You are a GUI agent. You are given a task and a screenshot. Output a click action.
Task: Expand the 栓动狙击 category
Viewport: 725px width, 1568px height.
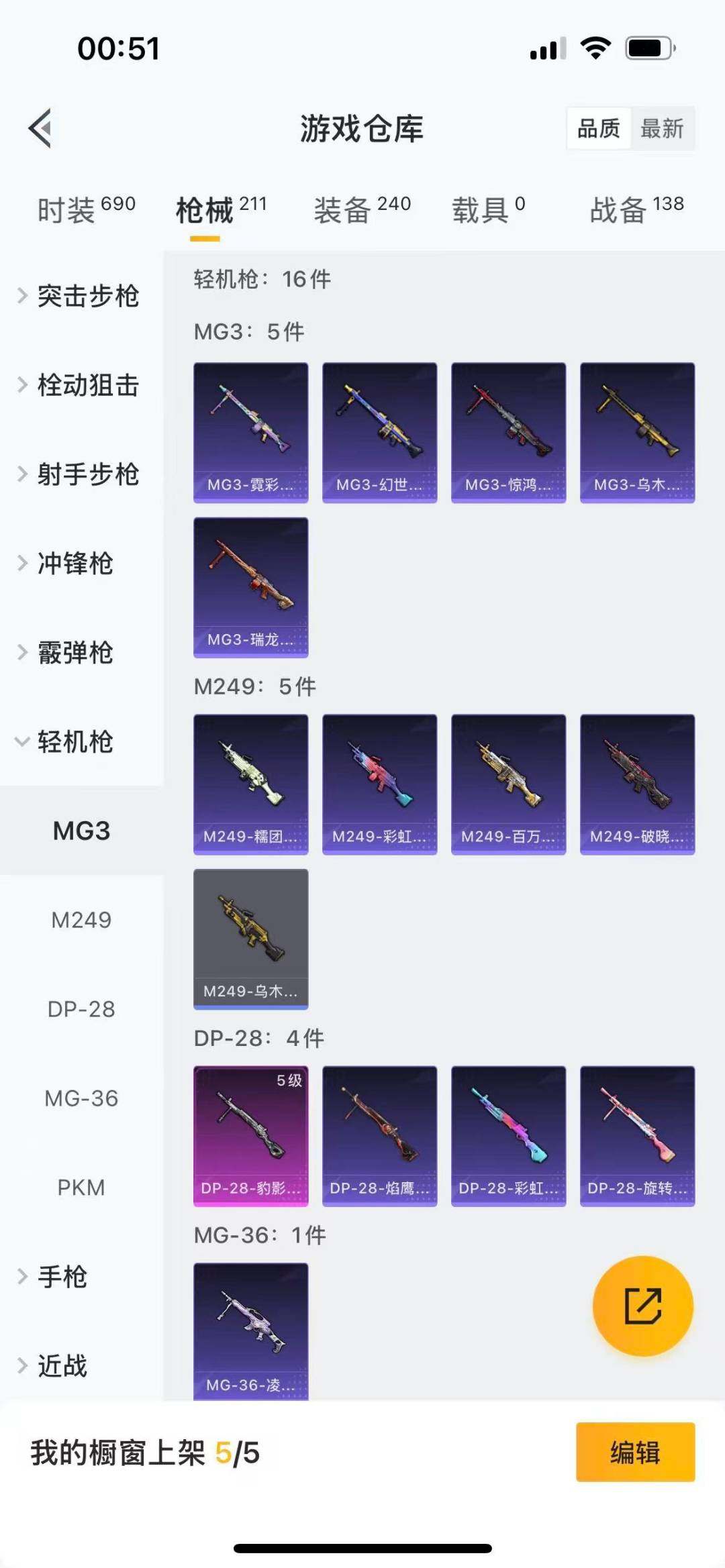tap(81, 385)
